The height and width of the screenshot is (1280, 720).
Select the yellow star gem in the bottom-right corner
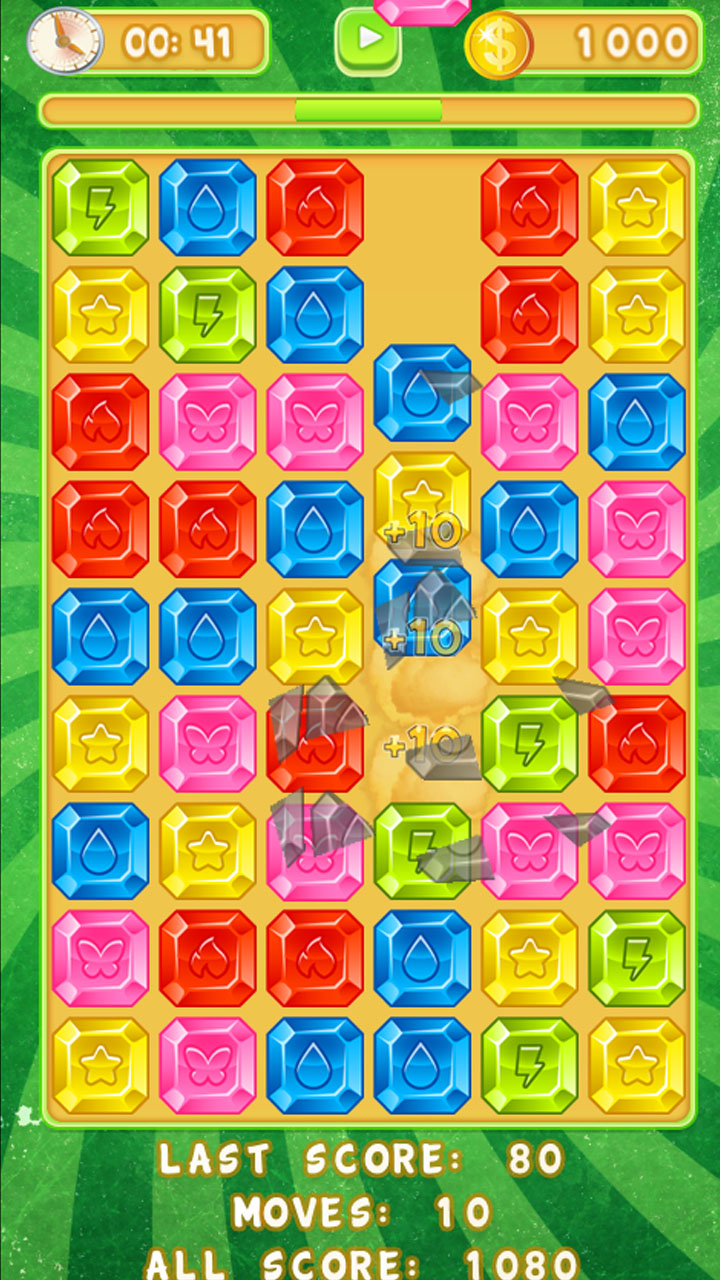[637, 1066]
